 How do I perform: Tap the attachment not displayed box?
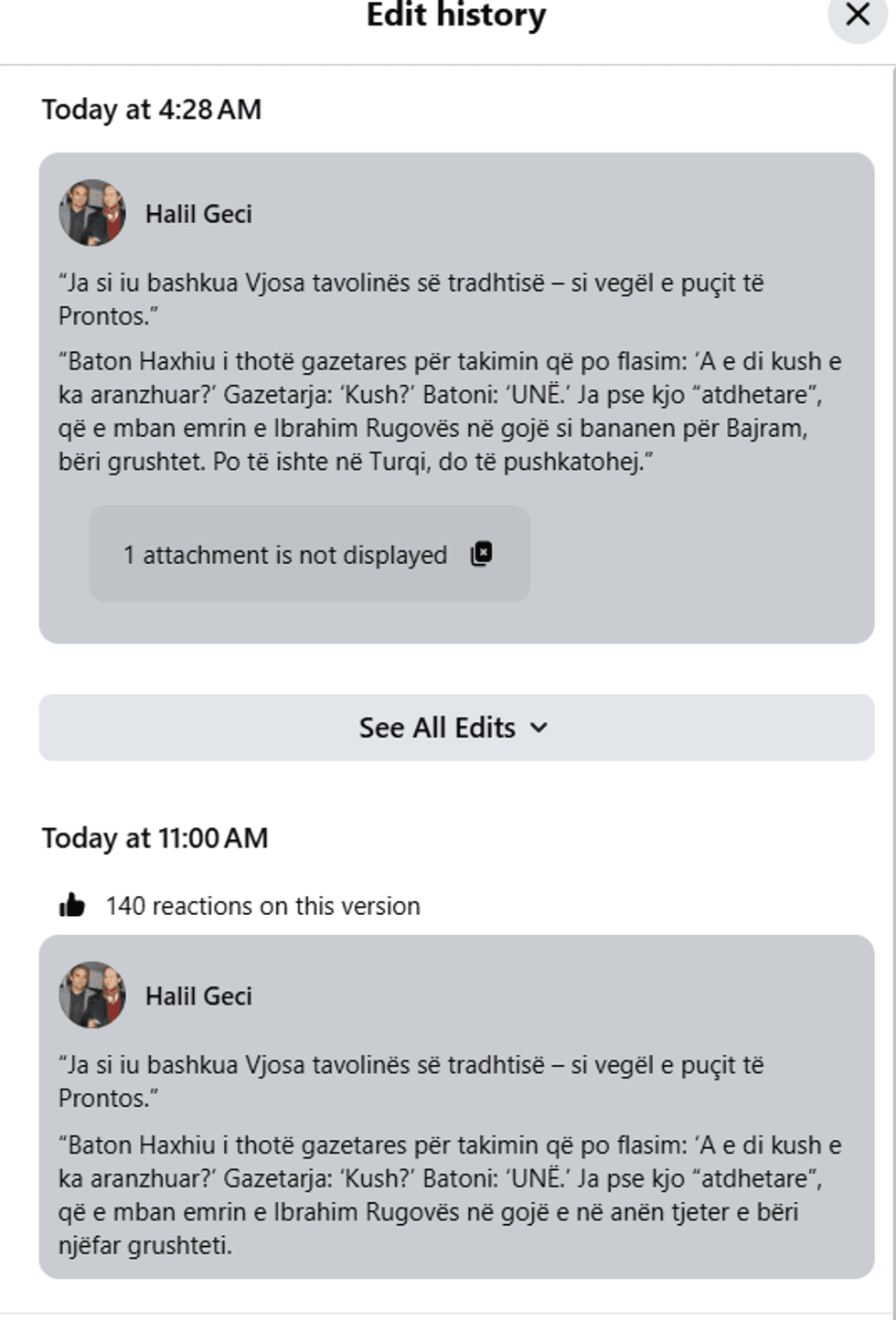tap(309, 554)
